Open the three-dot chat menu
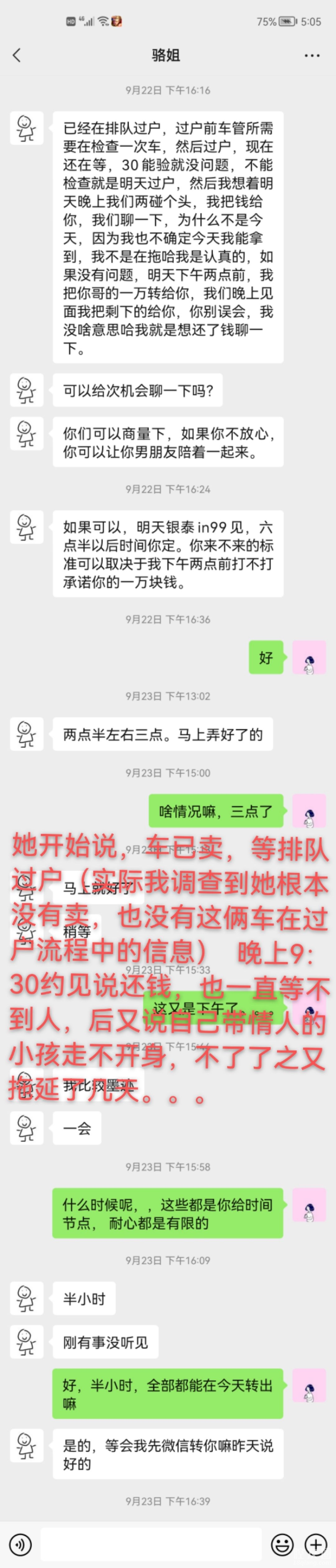Image resolution: width=336 pixels, height=1568 pixels. point(312,55)
